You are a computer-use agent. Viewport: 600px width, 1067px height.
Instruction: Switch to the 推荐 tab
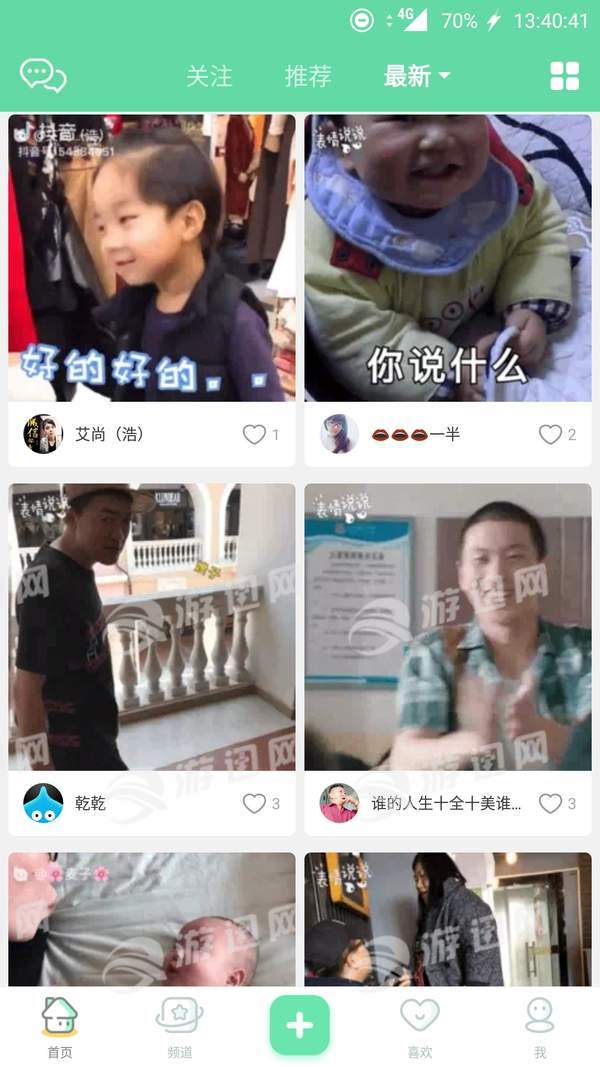click(308, 76)
